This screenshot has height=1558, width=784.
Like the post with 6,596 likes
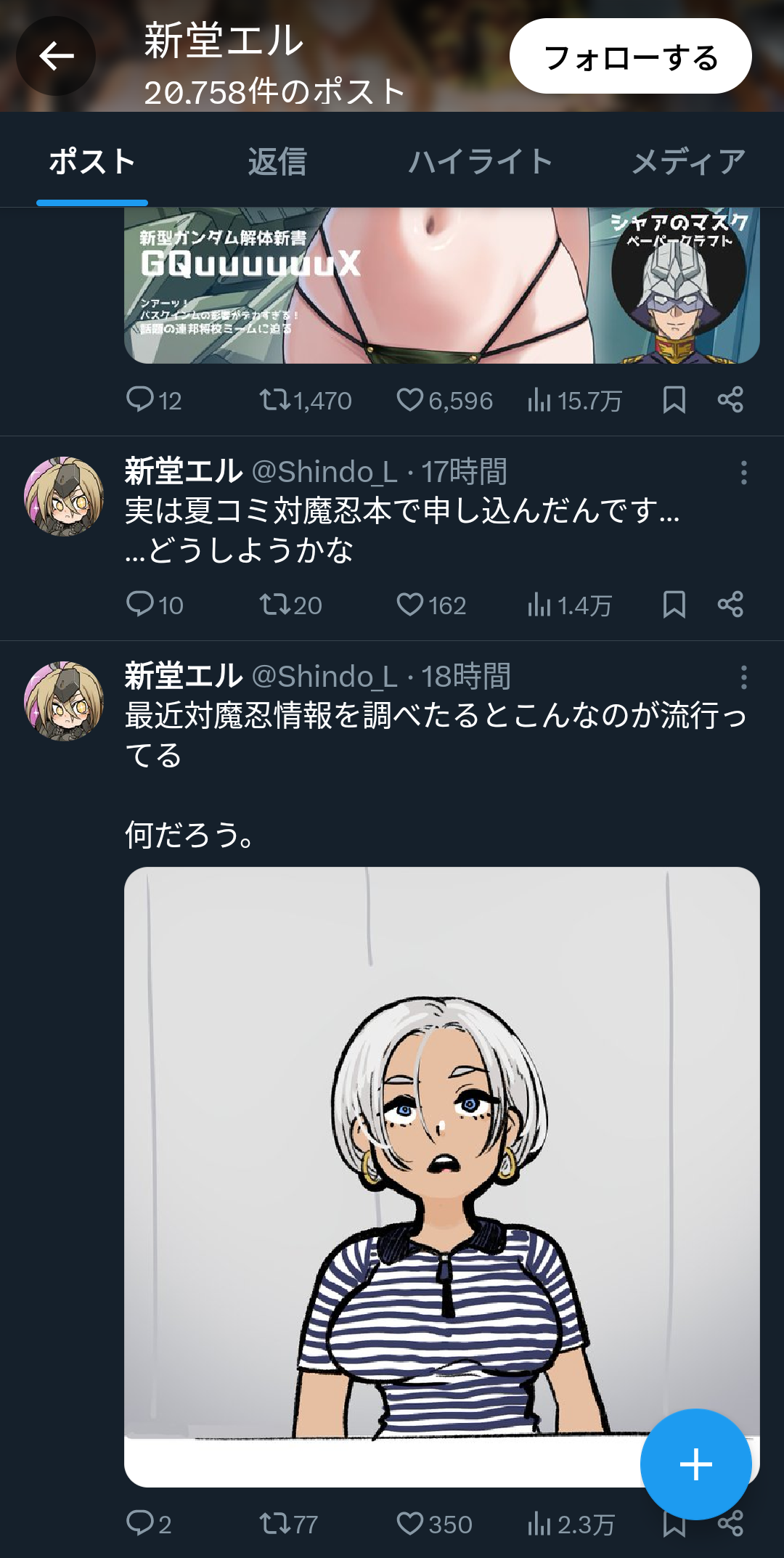click(x=410, y=400)
